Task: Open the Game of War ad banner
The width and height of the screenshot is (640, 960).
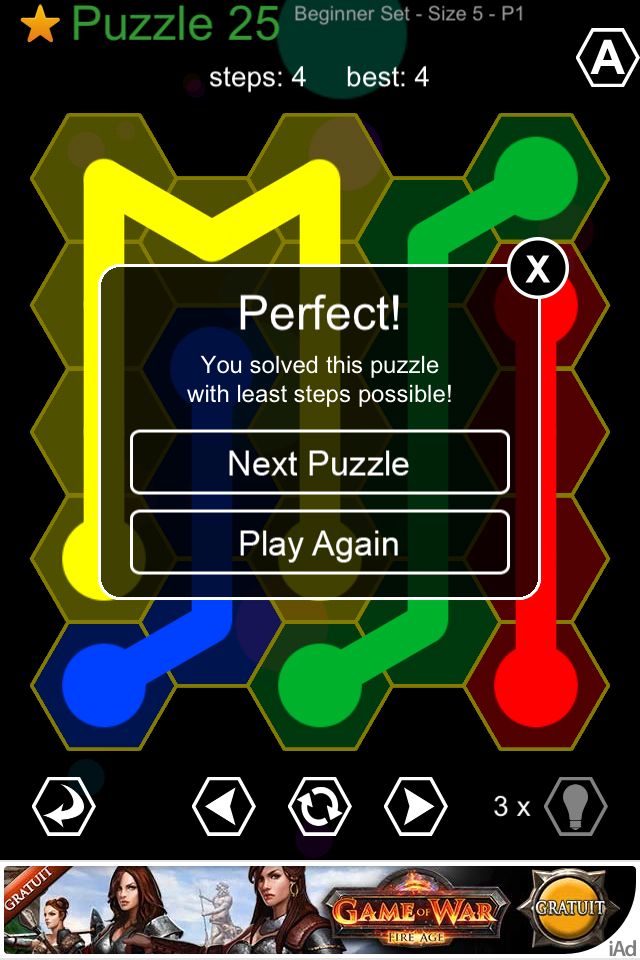Action: tap(320, 910)
